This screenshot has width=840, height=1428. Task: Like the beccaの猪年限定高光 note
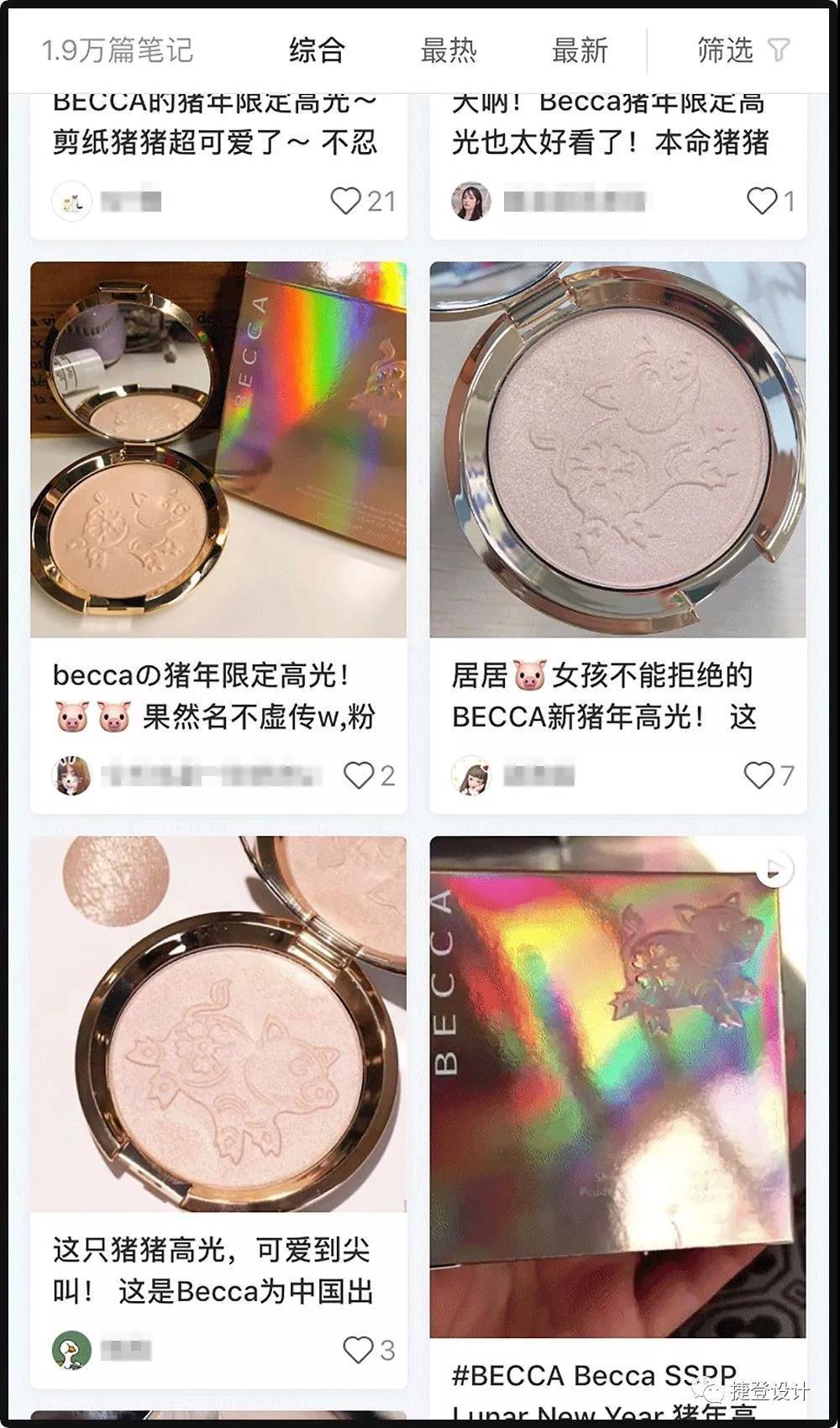click(359, 775)
